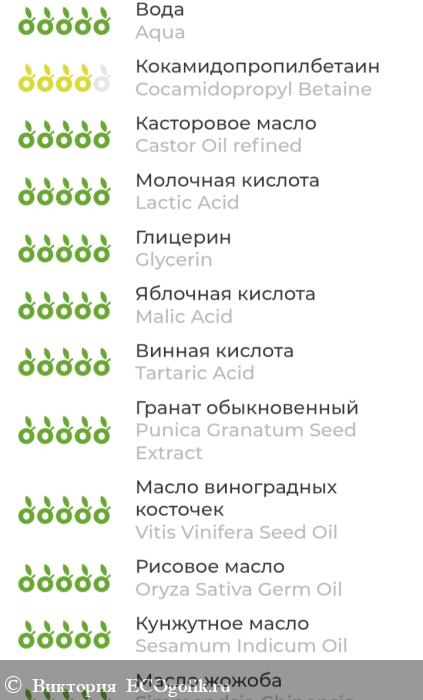
Task: Select Масло виноградных косточек row
Action: [212, 510]
